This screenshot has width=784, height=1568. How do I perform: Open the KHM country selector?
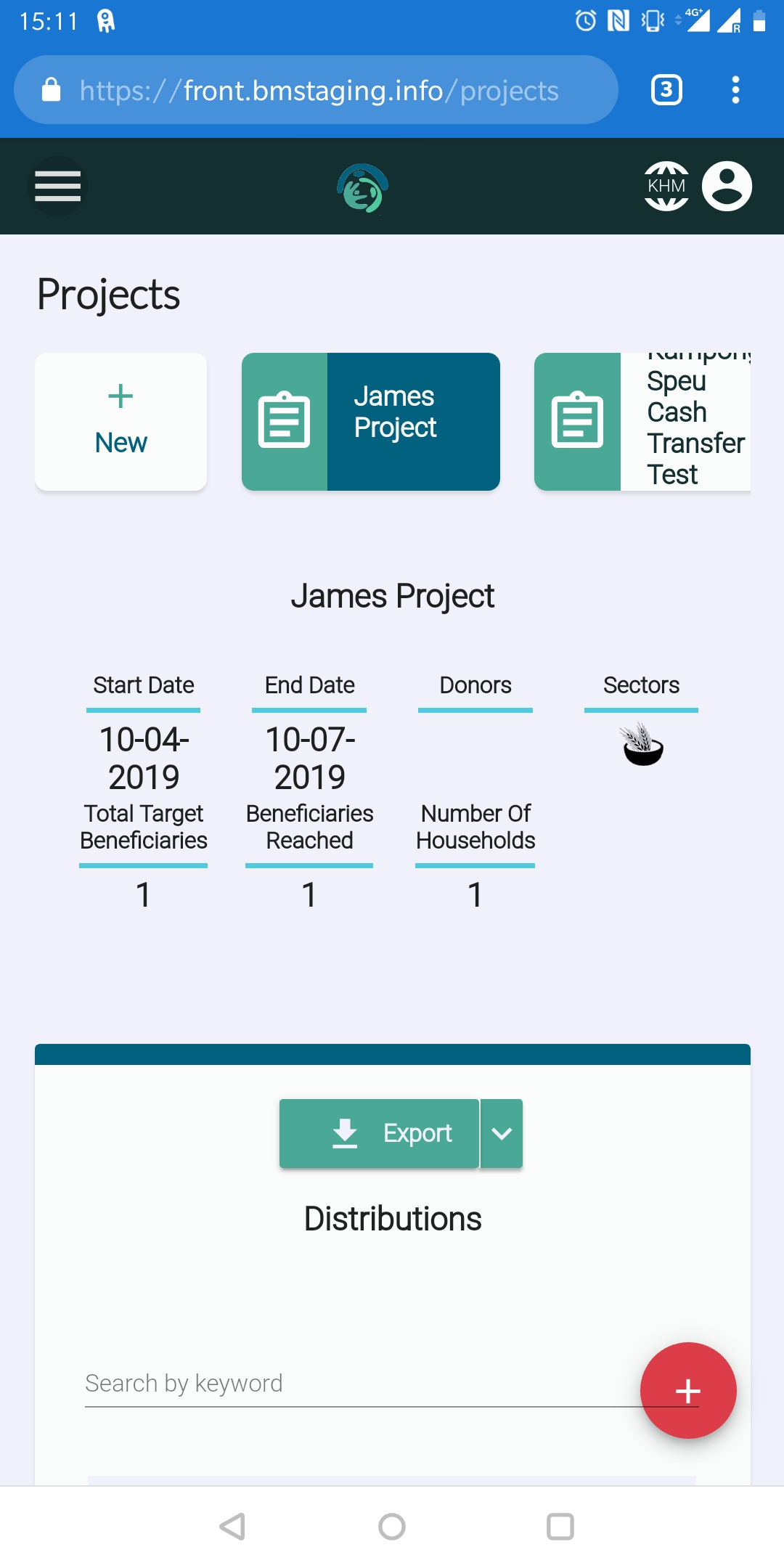[666, 187]
